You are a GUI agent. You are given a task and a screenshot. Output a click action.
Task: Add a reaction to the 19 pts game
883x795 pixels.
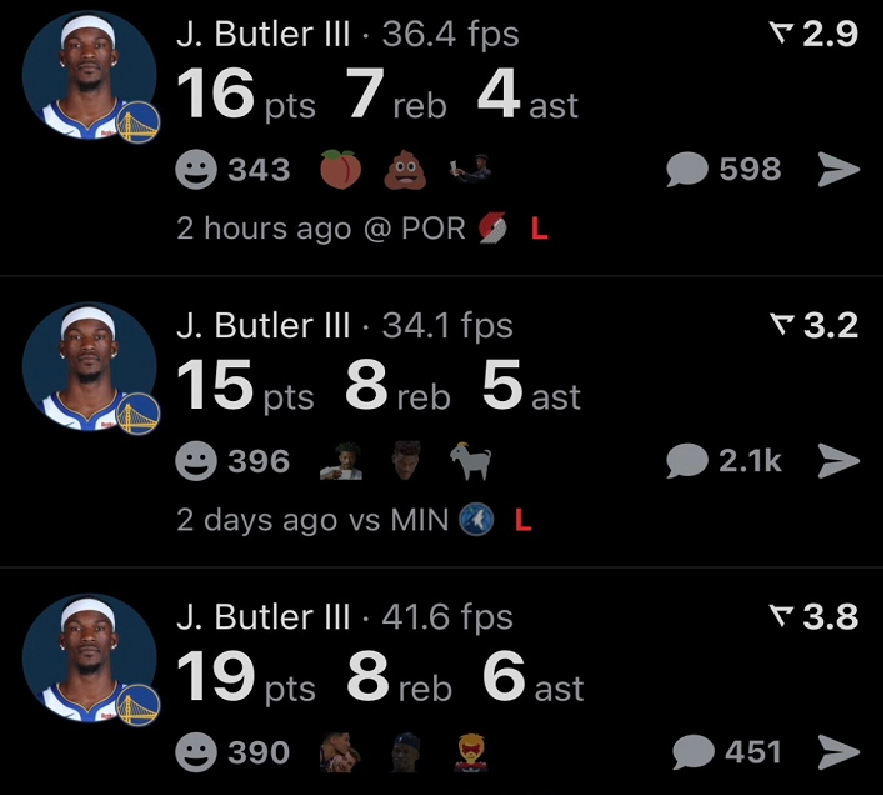click(196, 752)
